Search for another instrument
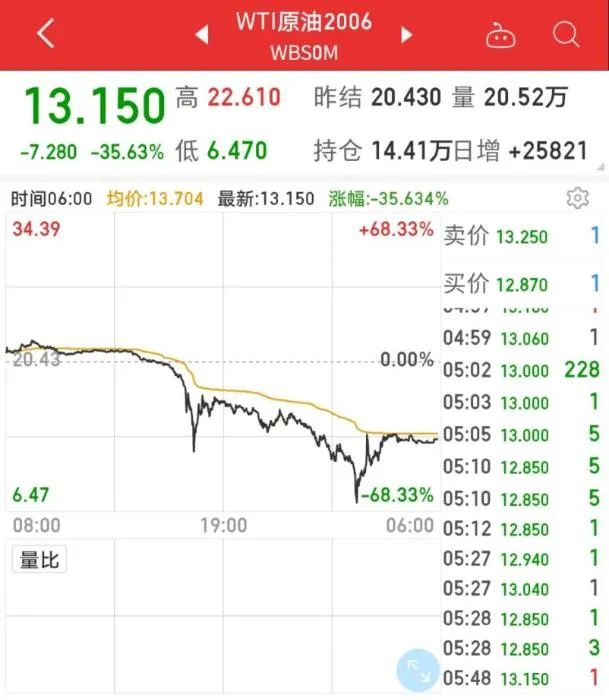This screenshot has height=700, width=609. click(x=566, y=35)
